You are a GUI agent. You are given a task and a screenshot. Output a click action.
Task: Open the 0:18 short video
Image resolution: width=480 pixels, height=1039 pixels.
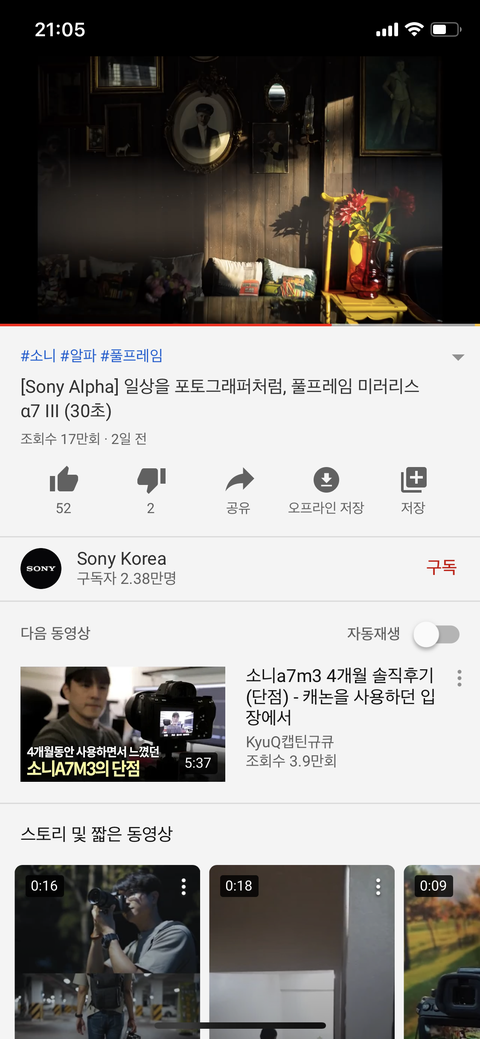pyautogui.click(x=302, y=952)
